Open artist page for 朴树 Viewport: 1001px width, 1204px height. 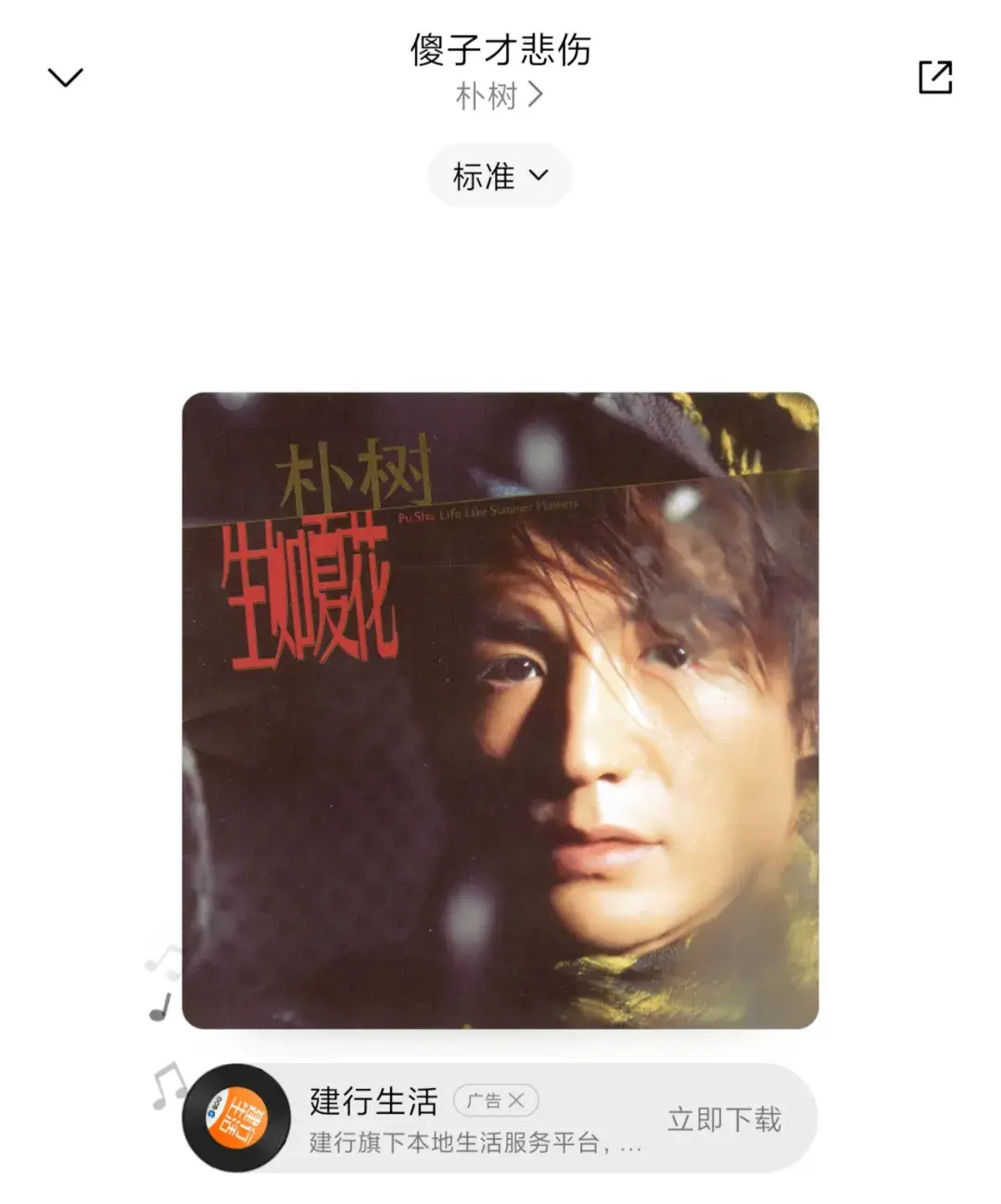pyautogui.click(x=499, y=95)
